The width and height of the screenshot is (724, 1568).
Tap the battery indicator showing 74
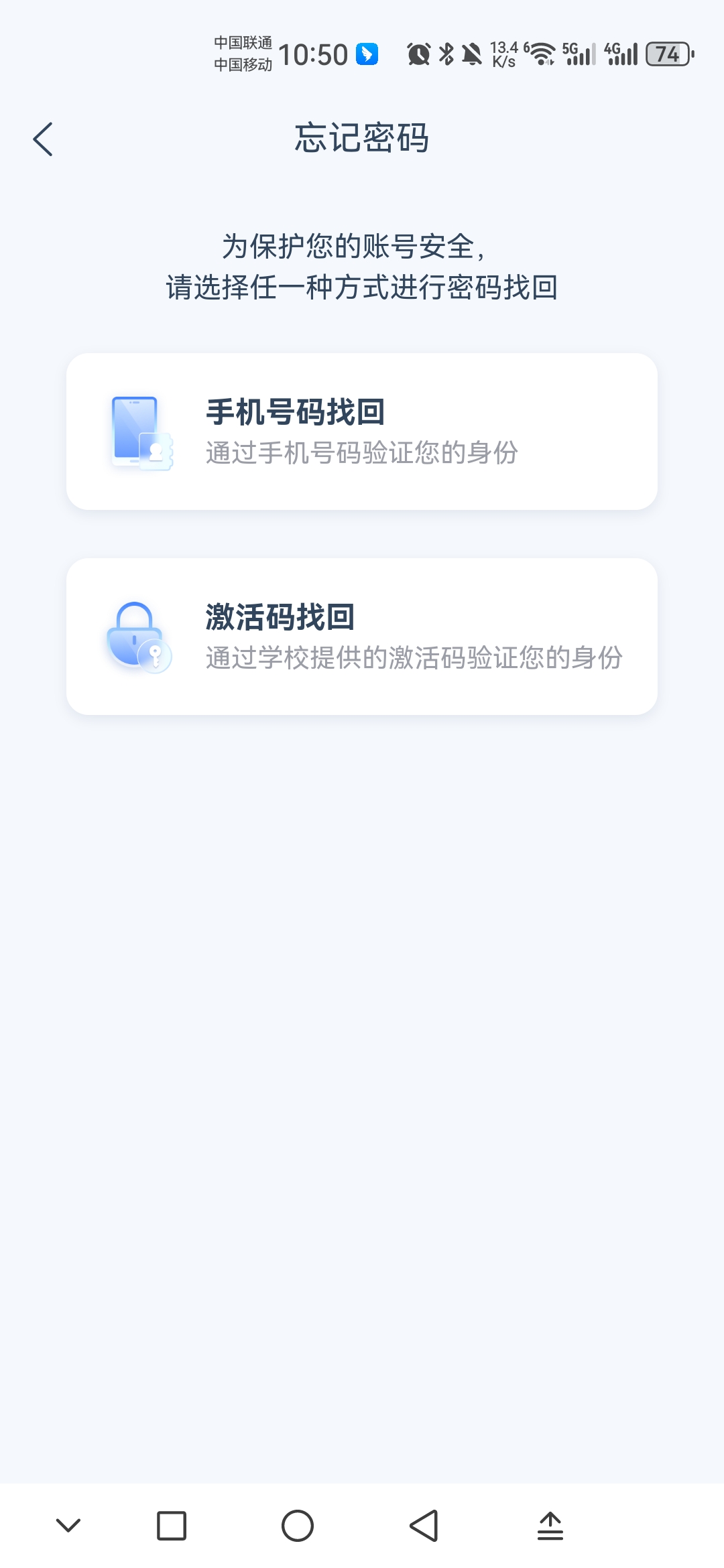[x=667, y=55]
